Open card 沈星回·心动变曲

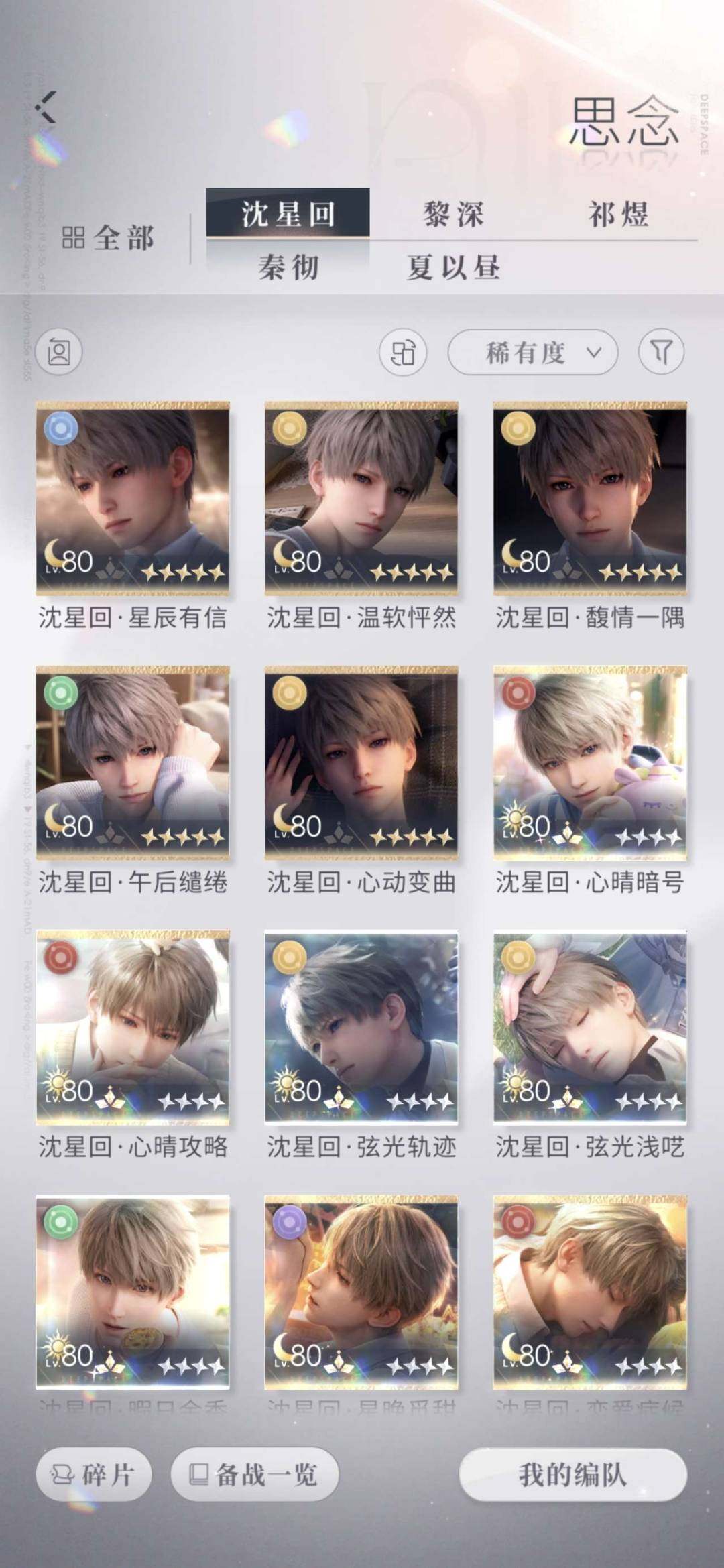[361, 763]
